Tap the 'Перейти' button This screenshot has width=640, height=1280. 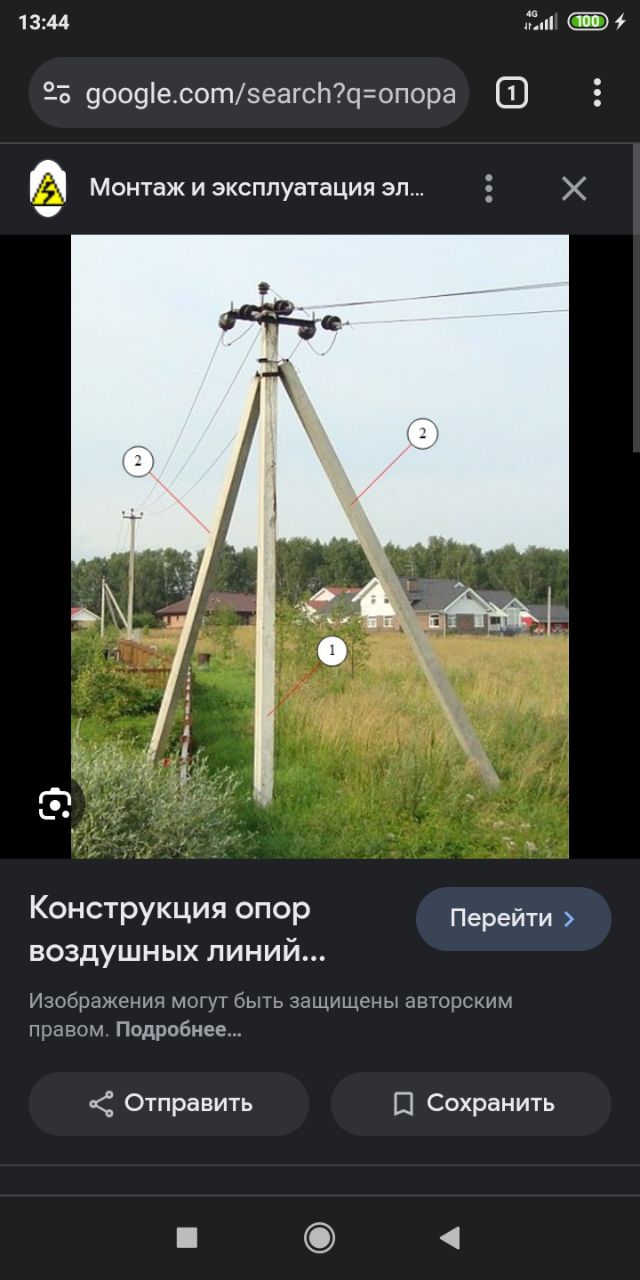coord(513,918)
